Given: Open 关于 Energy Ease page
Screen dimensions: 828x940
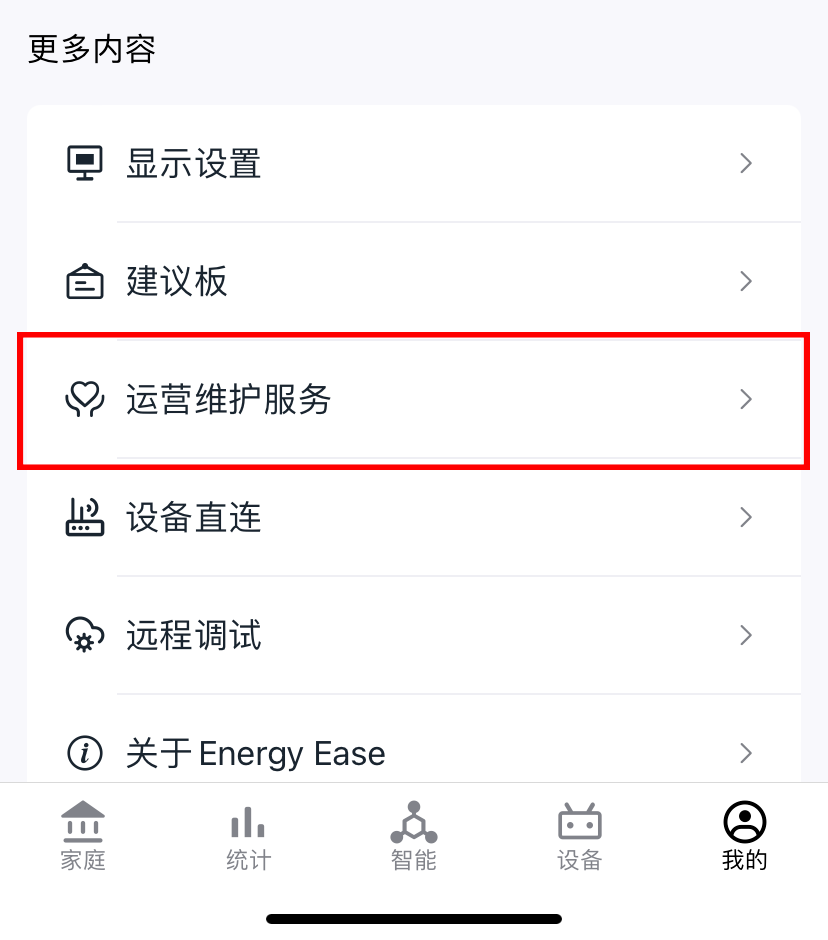Looking at the screenshot, I should pyautogui.click(x=413, y=752).
